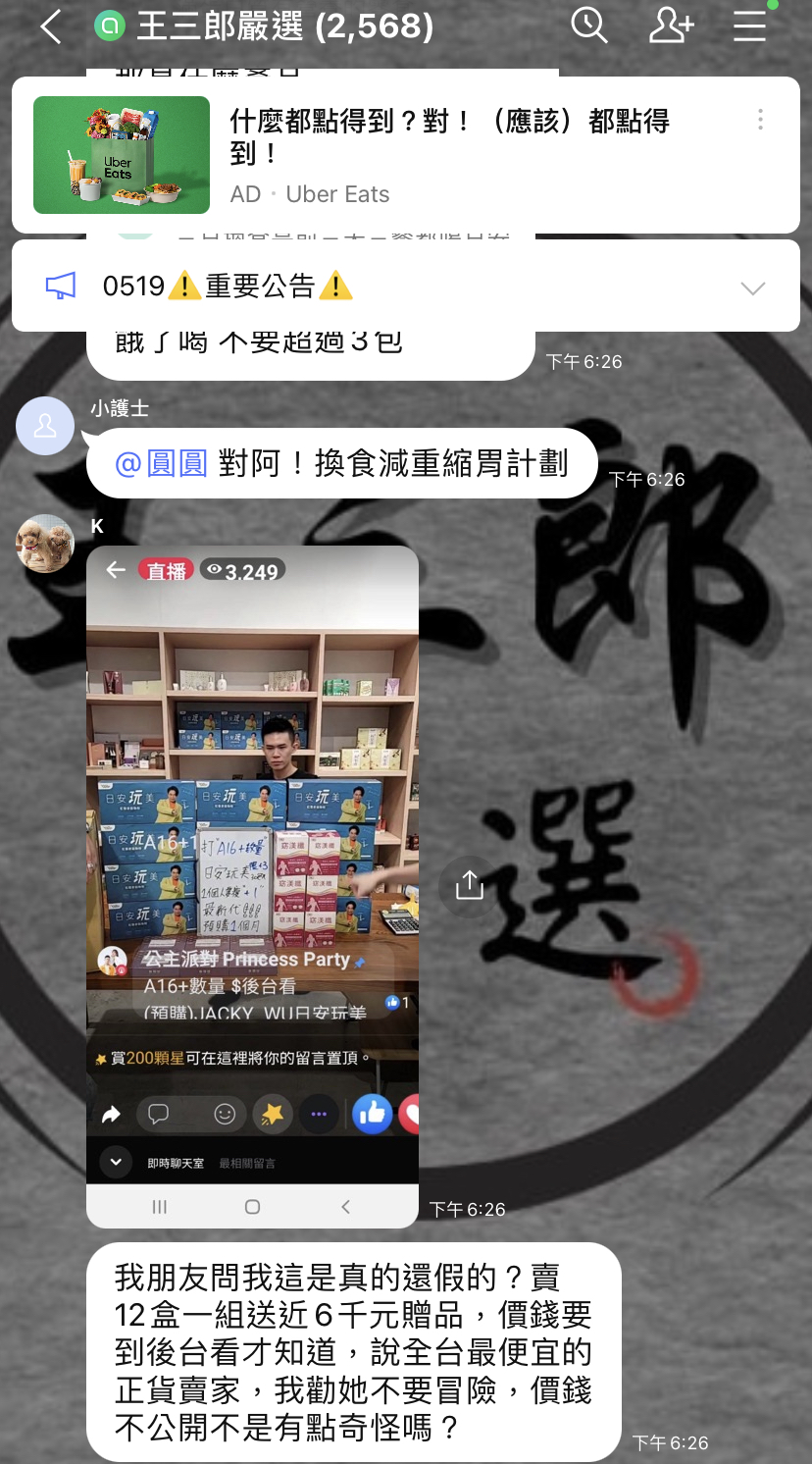
Task: Go back from the 王三郎嚴選 chat
Action: pyautogui.click(x=51, y=26)
